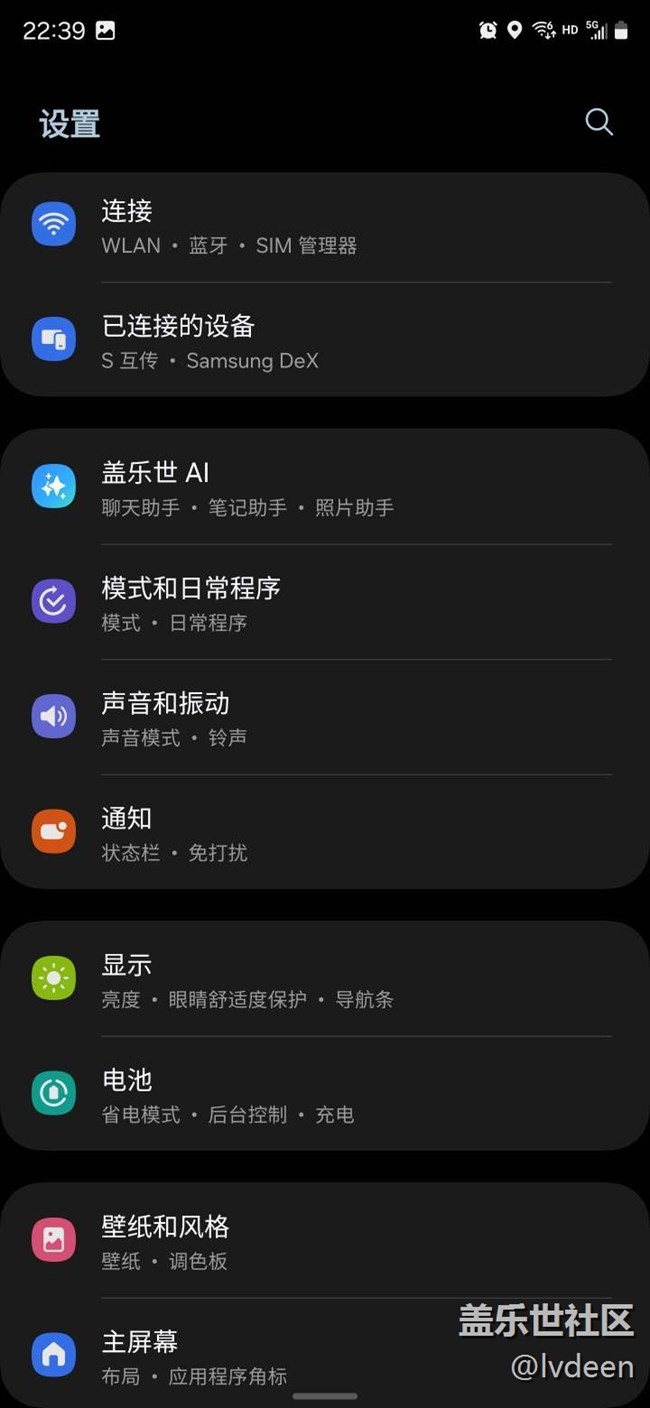Go to 模式和日常程序
This screenshot has width=650, height=1408.
325,603
